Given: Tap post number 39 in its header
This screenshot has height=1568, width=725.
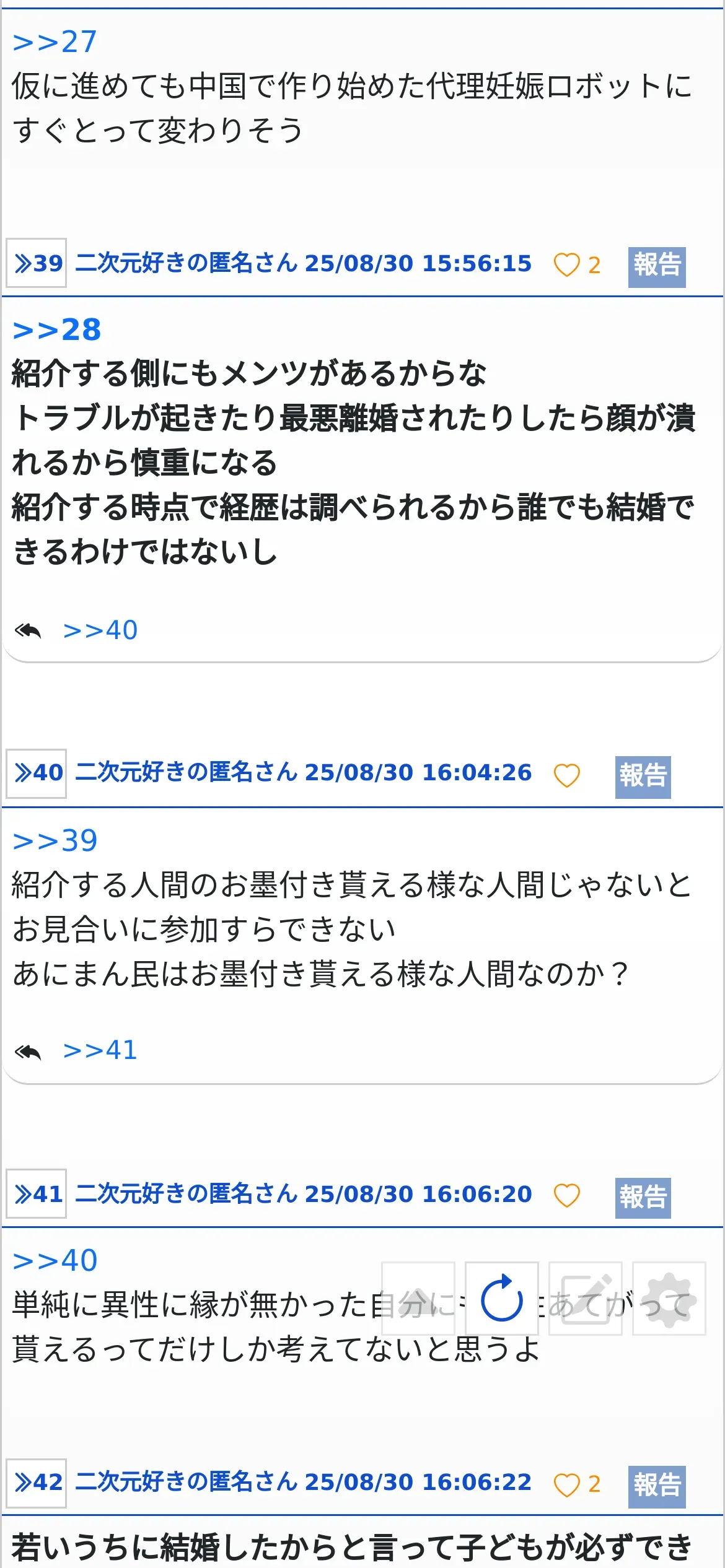Looking at the screenshot, I should point(37,263).
